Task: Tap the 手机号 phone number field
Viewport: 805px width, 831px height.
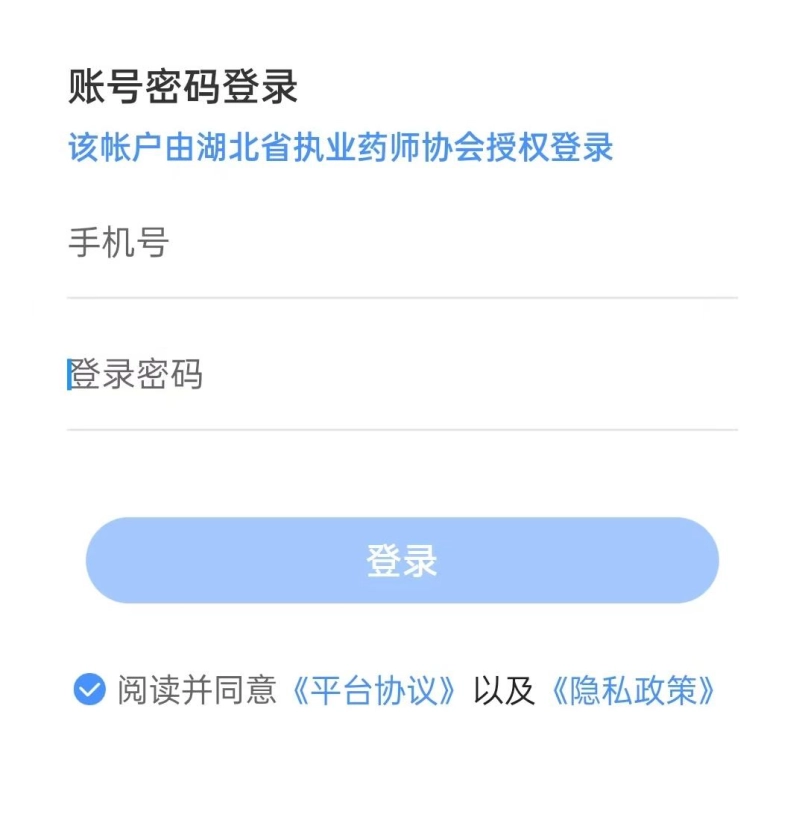Action: [400, 244]
